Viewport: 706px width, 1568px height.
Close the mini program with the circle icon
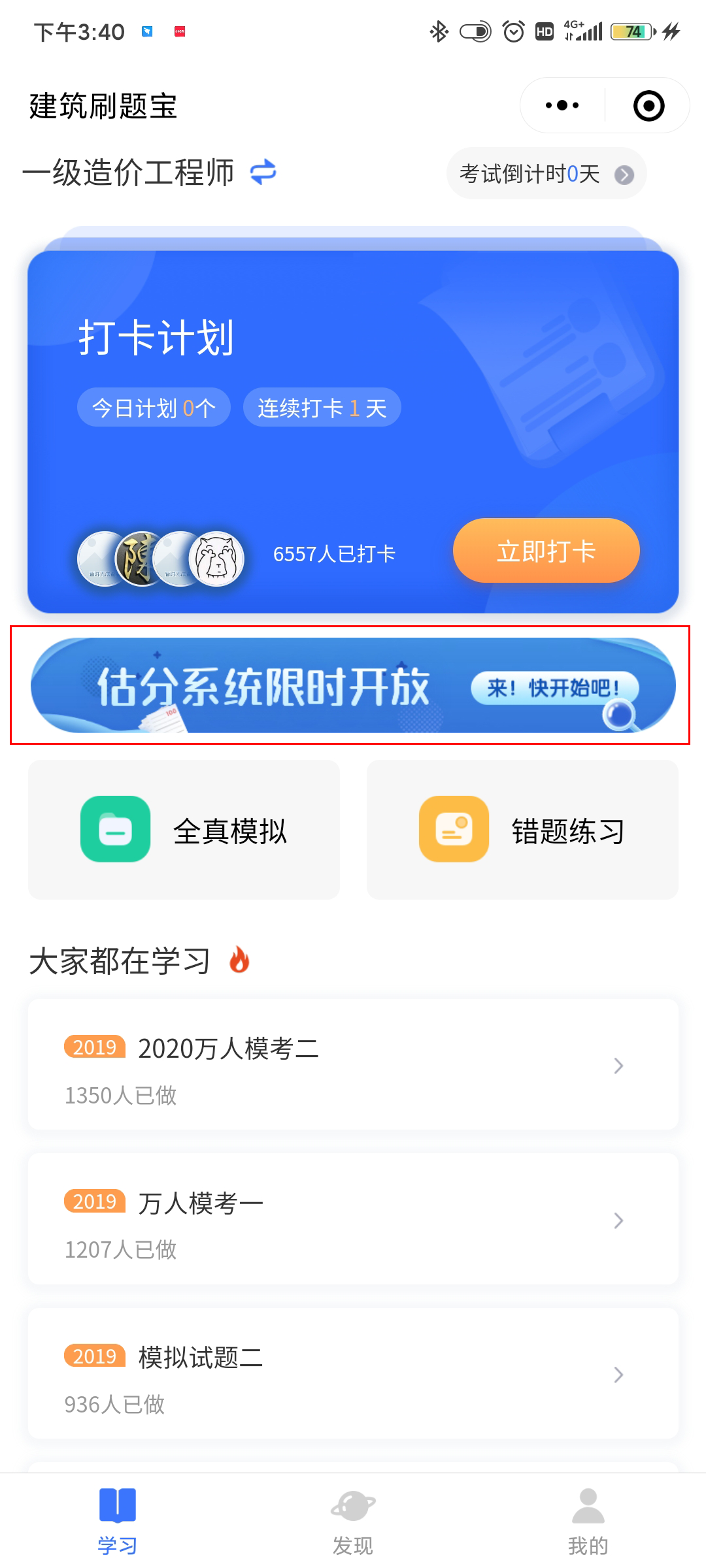point(648,106)
